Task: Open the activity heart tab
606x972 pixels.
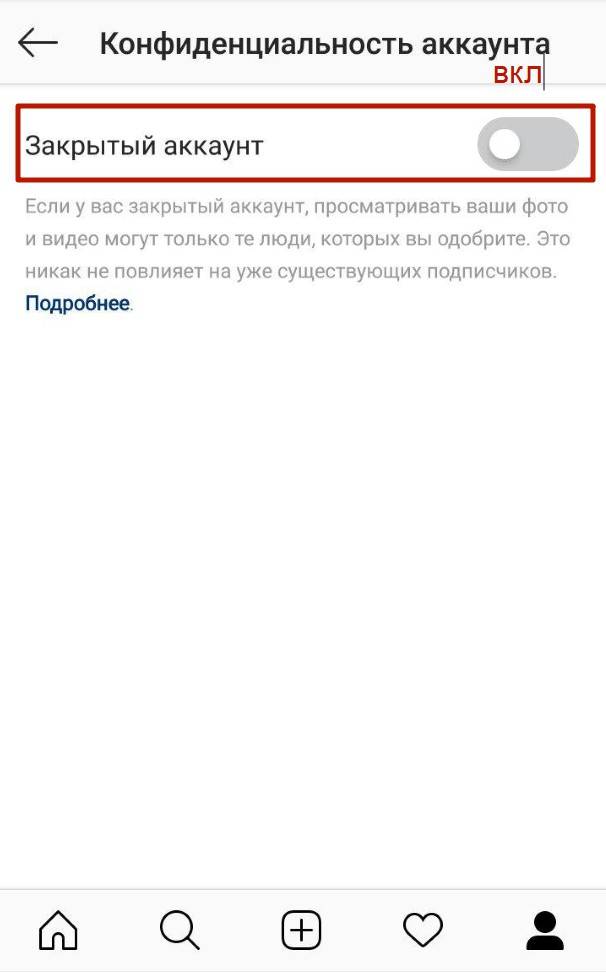Action: click(x=423, y=930)
